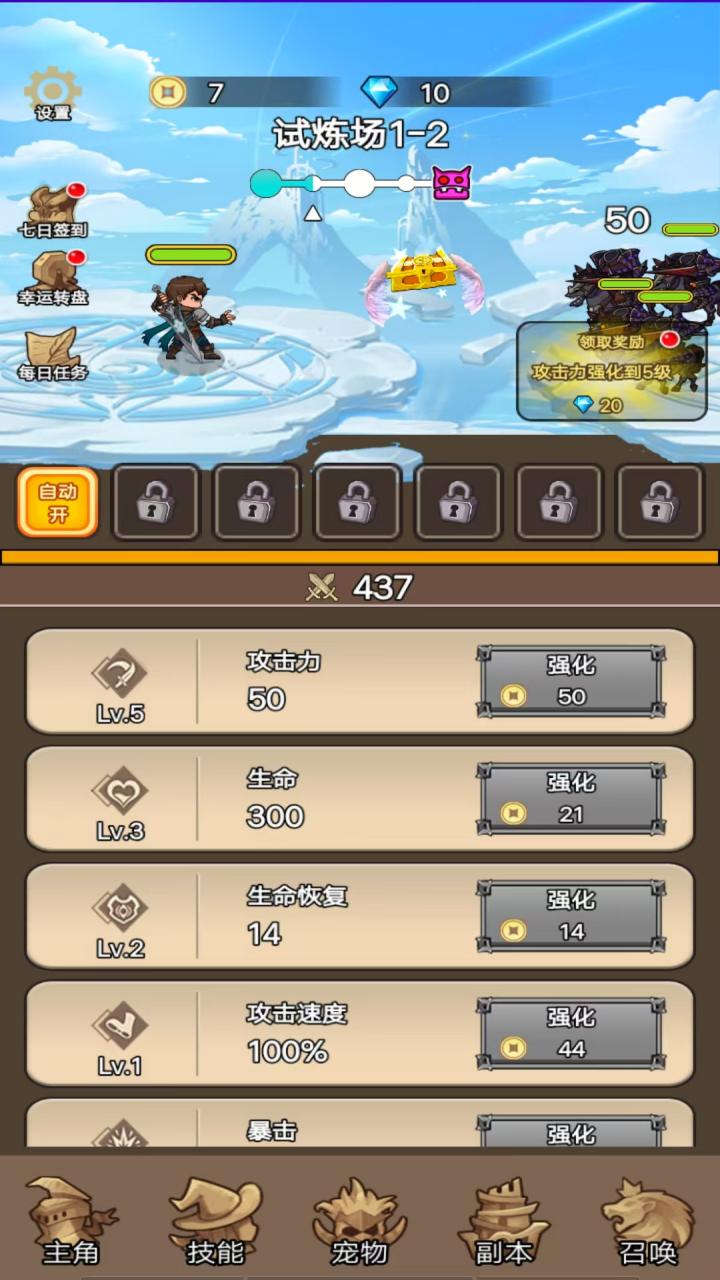
Task: Upgrade 攻击力 with the 强化 button
Action: point(570,681)
